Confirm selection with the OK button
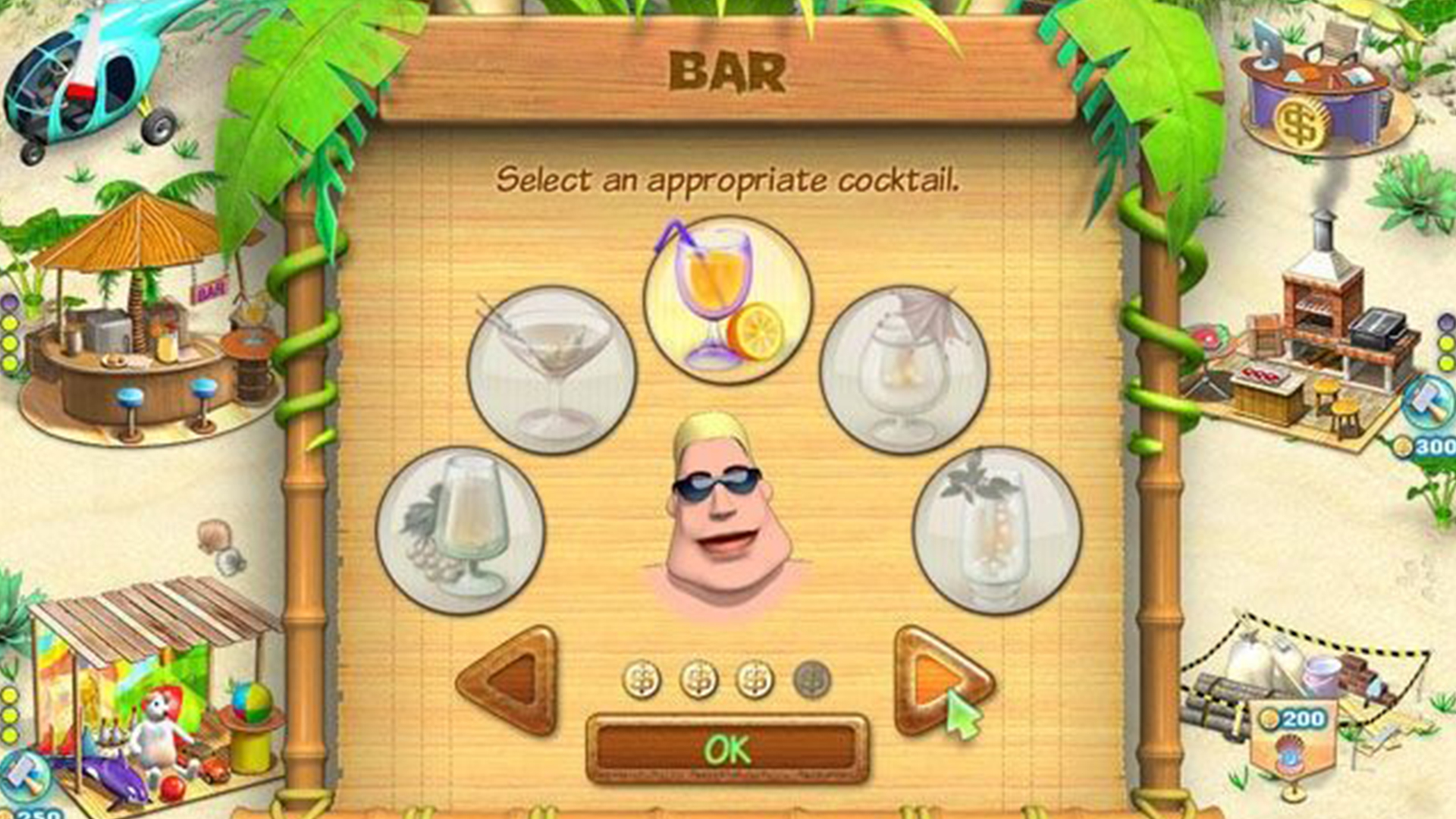The height and width of the screenshot is (819, 1456). 726,749
